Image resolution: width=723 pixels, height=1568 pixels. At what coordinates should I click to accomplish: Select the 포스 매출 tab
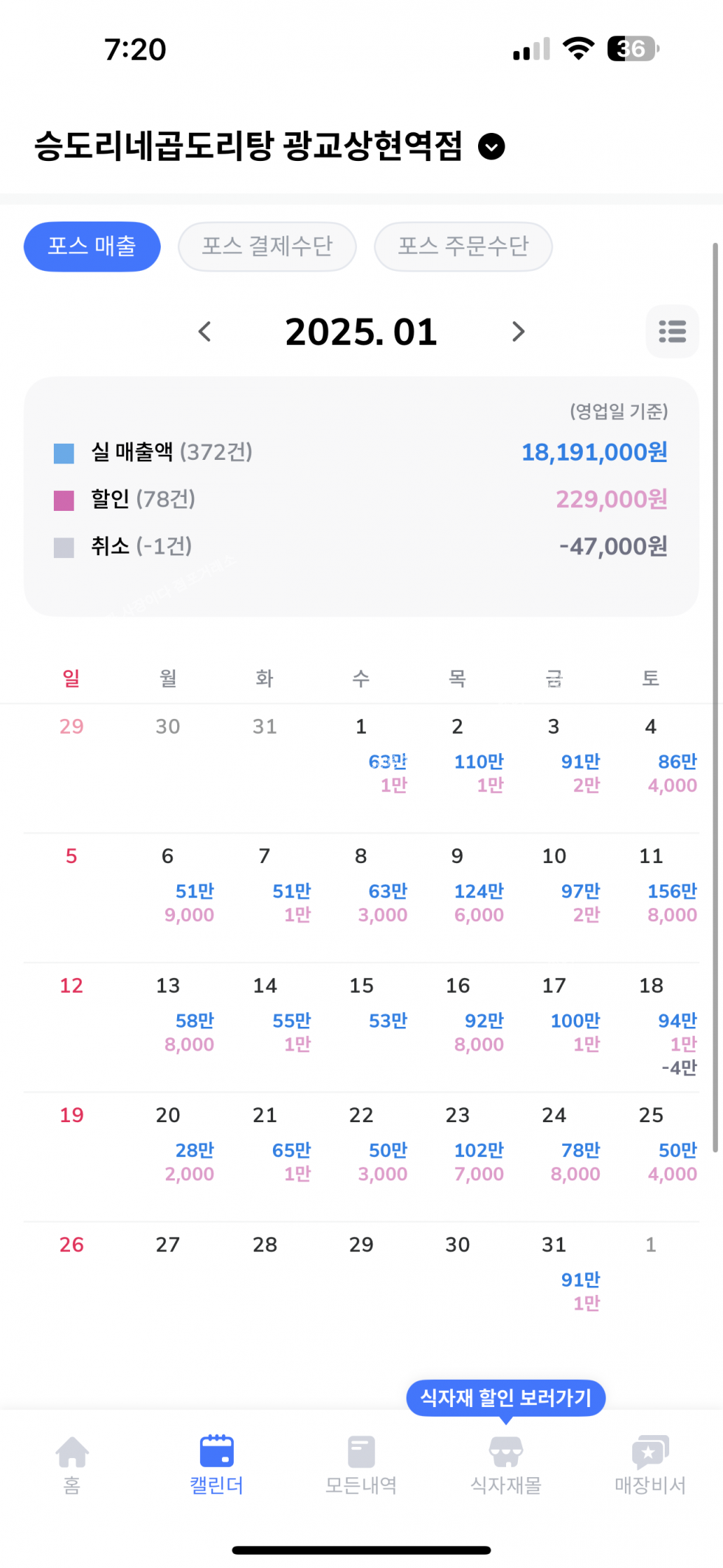92,247
